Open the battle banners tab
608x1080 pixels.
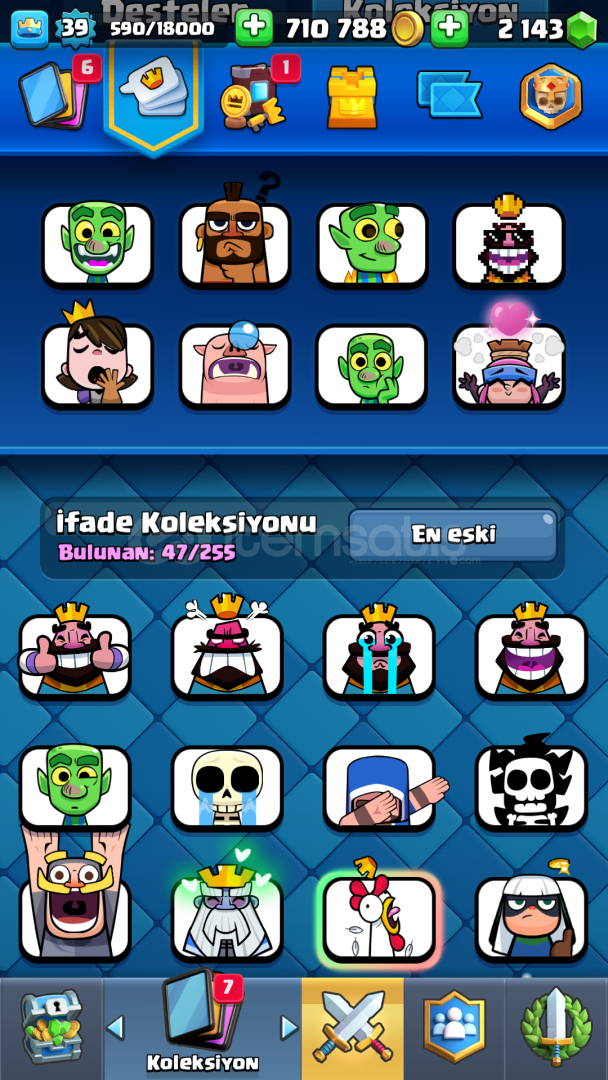(449, 95)
